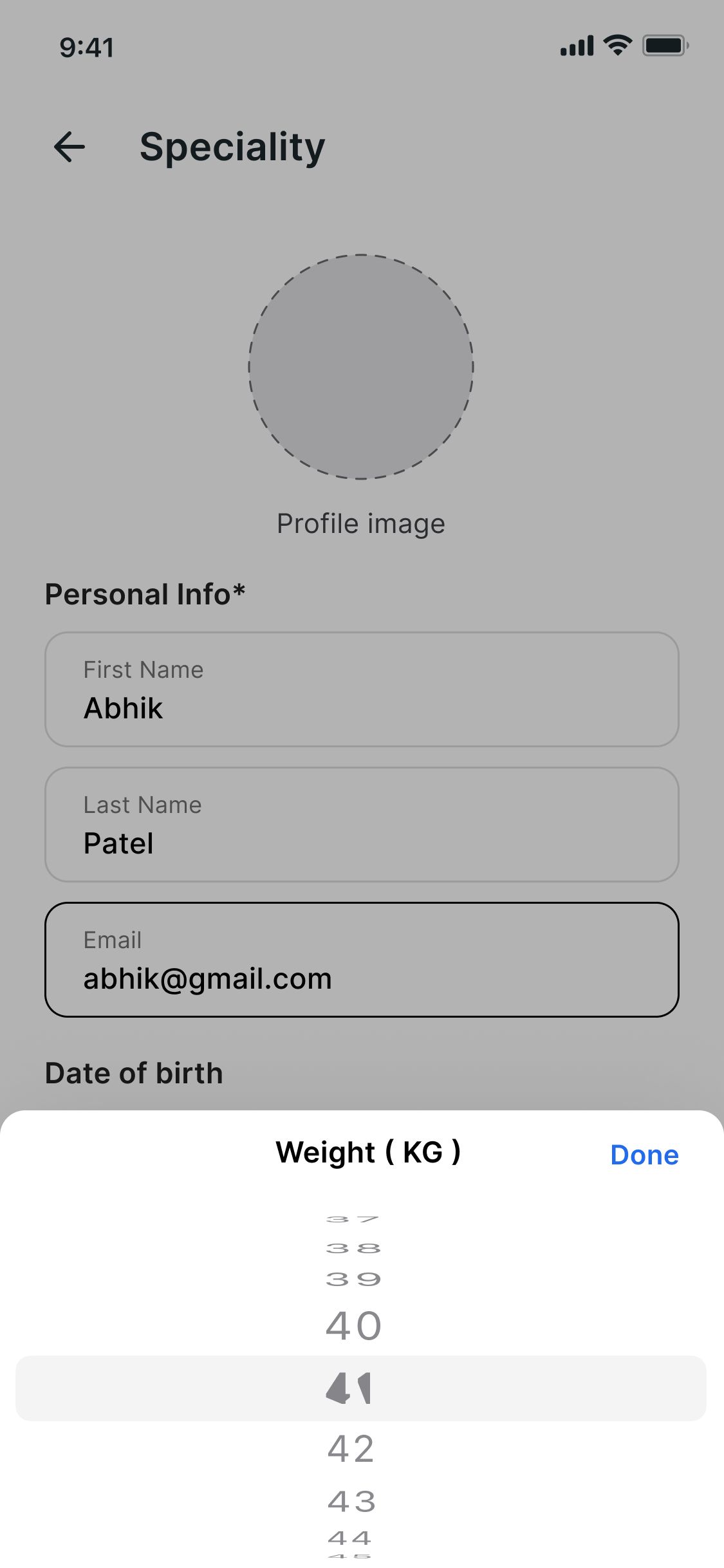Edit the Last Name field
The height and width of the screenshot is (1568, 724).
pos(361,825)
